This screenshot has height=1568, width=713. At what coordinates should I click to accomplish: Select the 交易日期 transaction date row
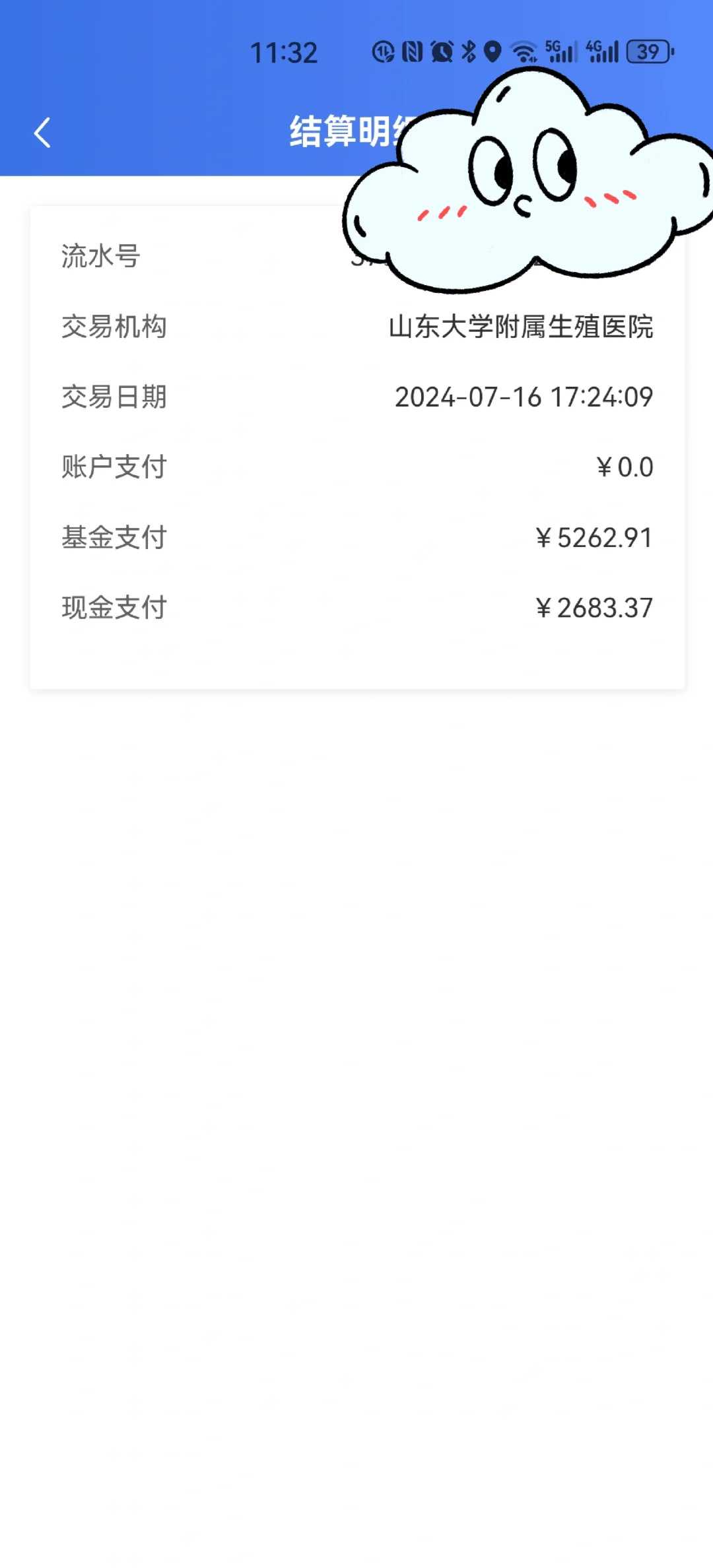(114, 397)
